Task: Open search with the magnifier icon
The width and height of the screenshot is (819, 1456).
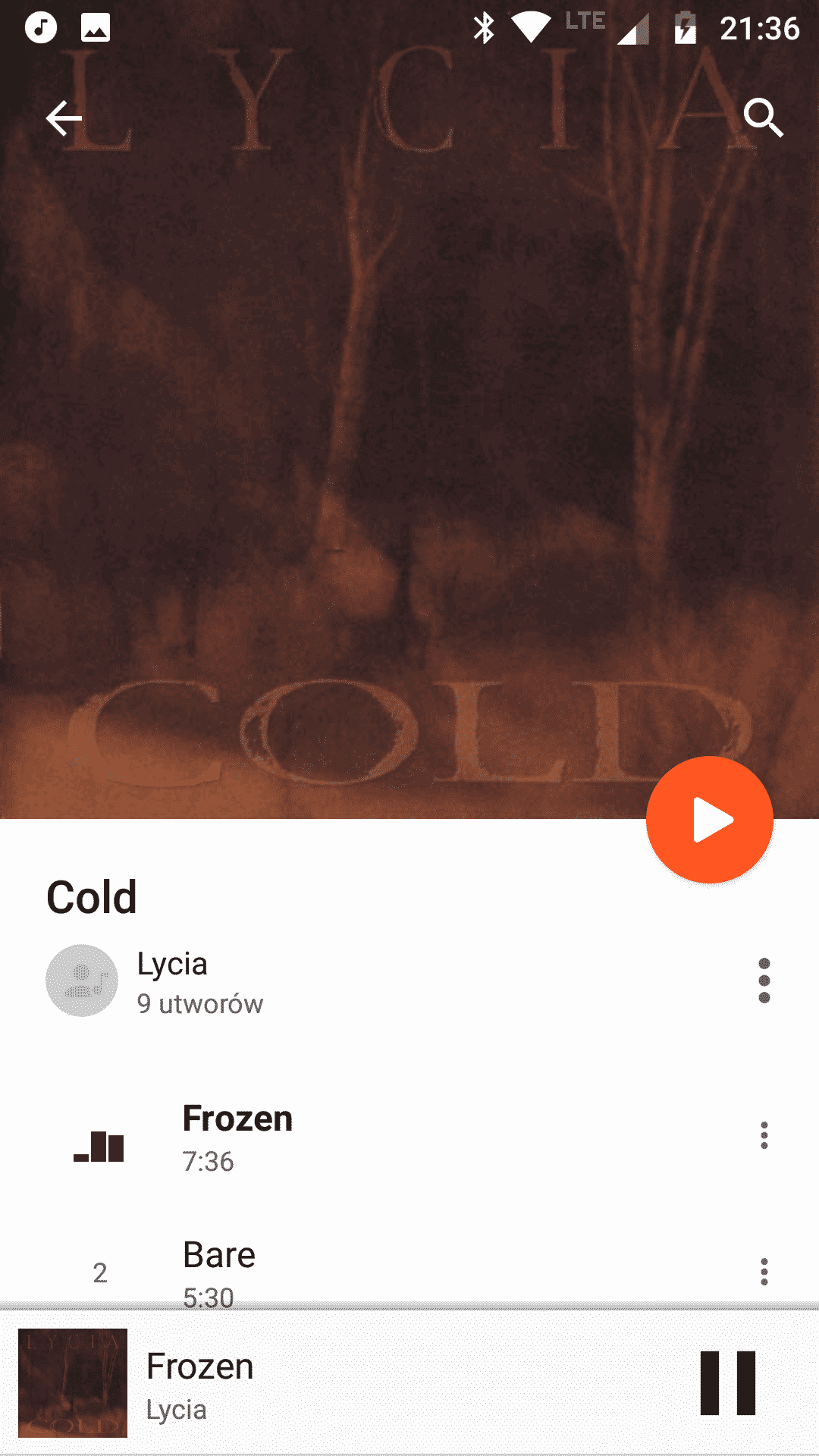Action: 763,118
